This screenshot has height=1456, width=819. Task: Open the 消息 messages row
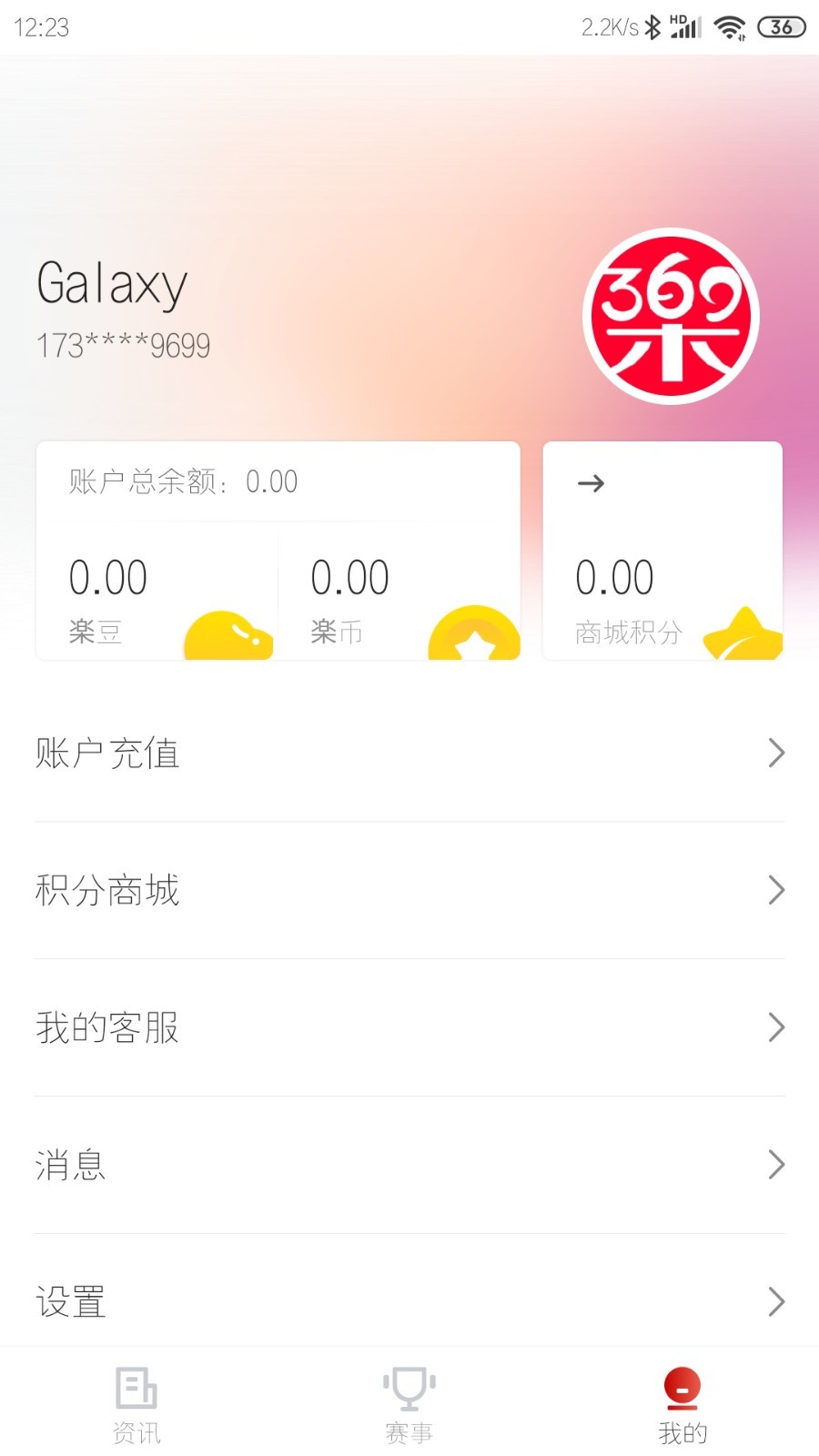pyautogui.click(x=409, y=1165)
